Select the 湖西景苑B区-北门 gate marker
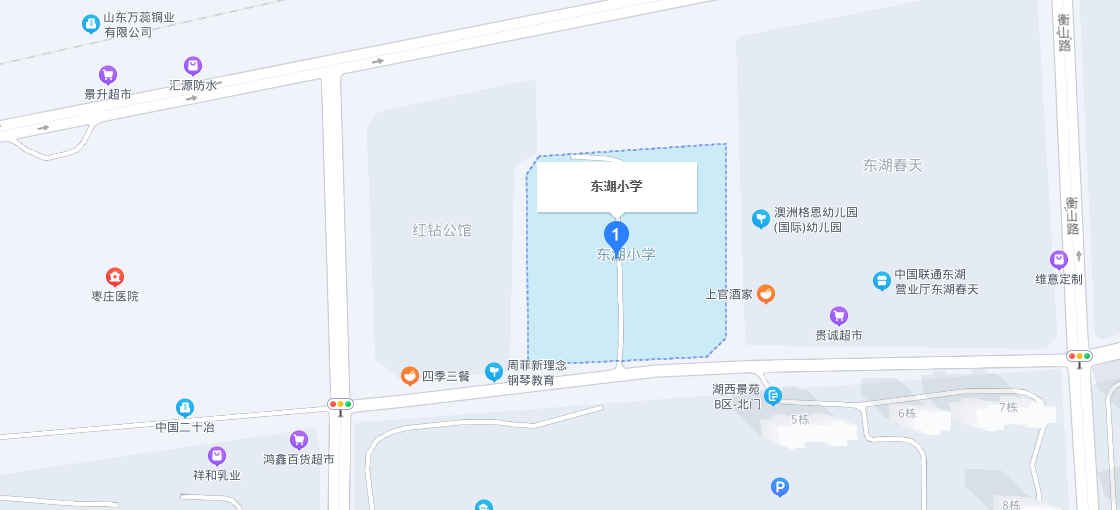1120x510 pixels. point(773,396)
